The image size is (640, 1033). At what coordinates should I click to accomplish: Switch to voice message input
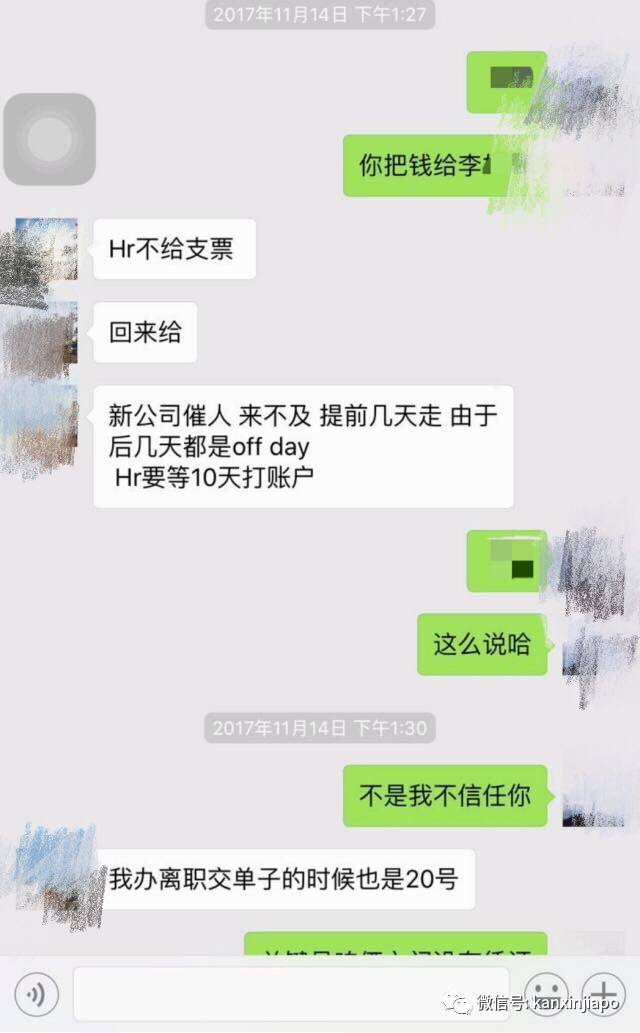[37, 994]
